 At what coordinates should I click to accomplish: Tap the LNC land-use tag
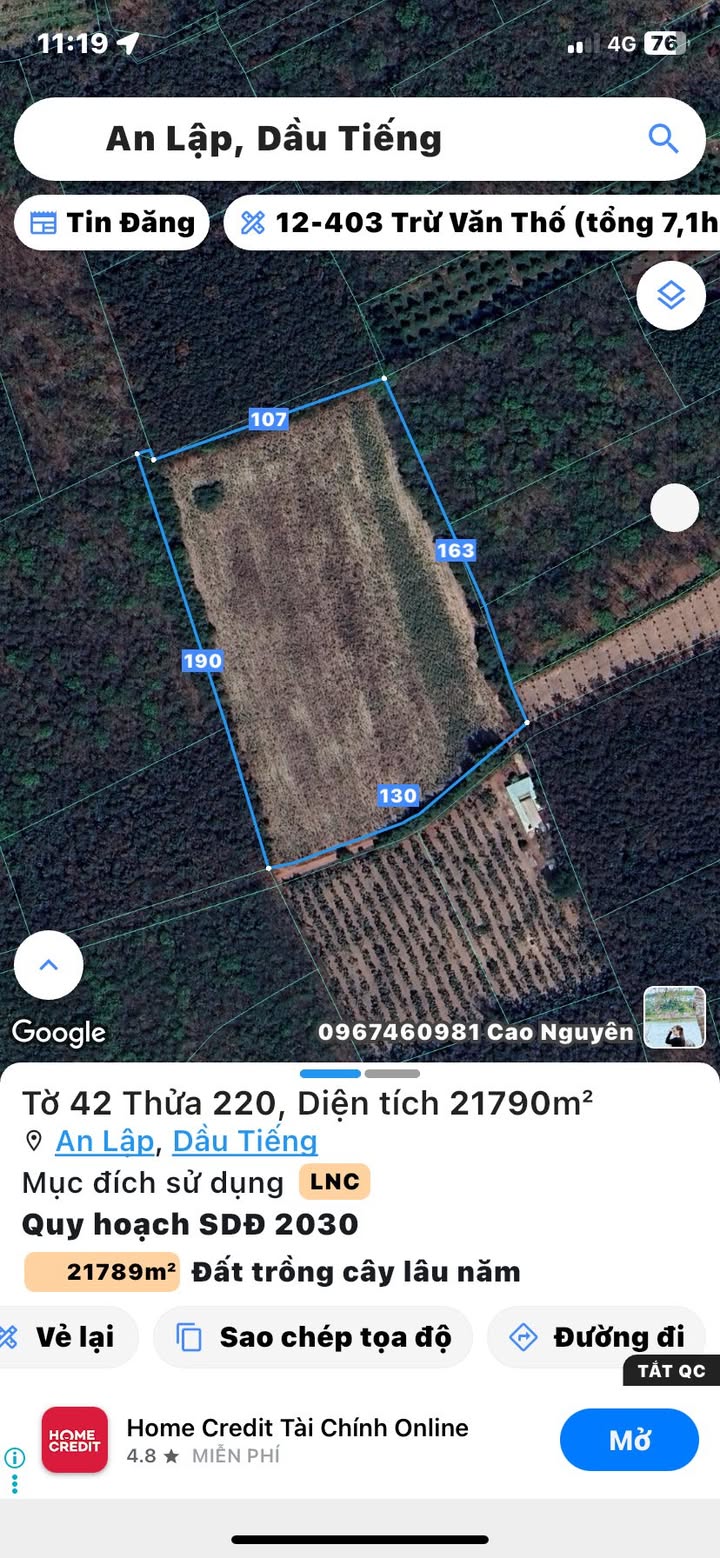pos(334,1181)
